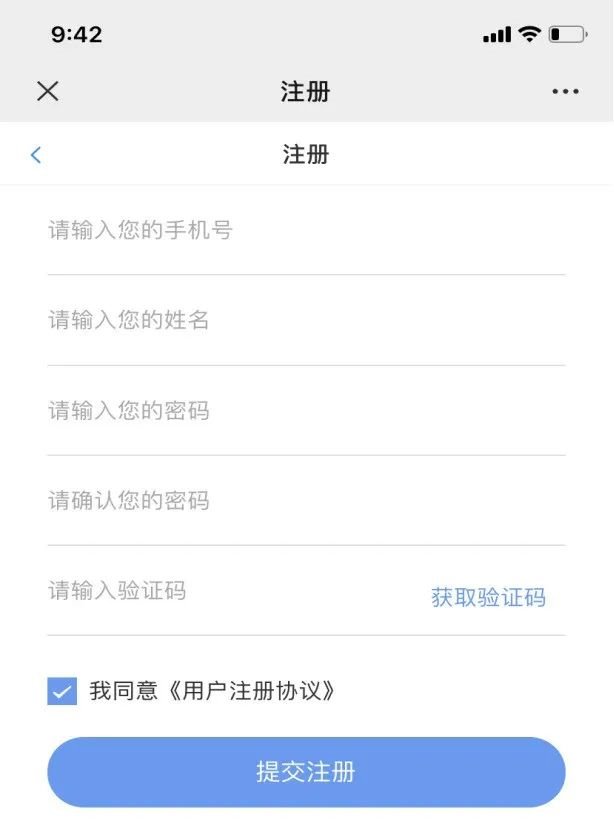Open the three-dot overflow menu
The image size is (614, 834).
click(565, 91)
